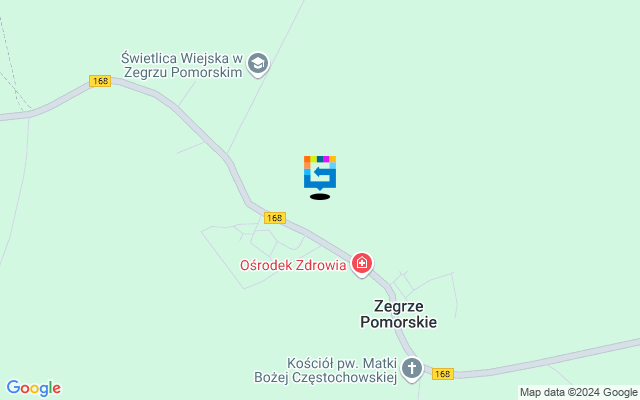
Task: Tap the colorful arrow map marker
Action: tap(319, 172)
